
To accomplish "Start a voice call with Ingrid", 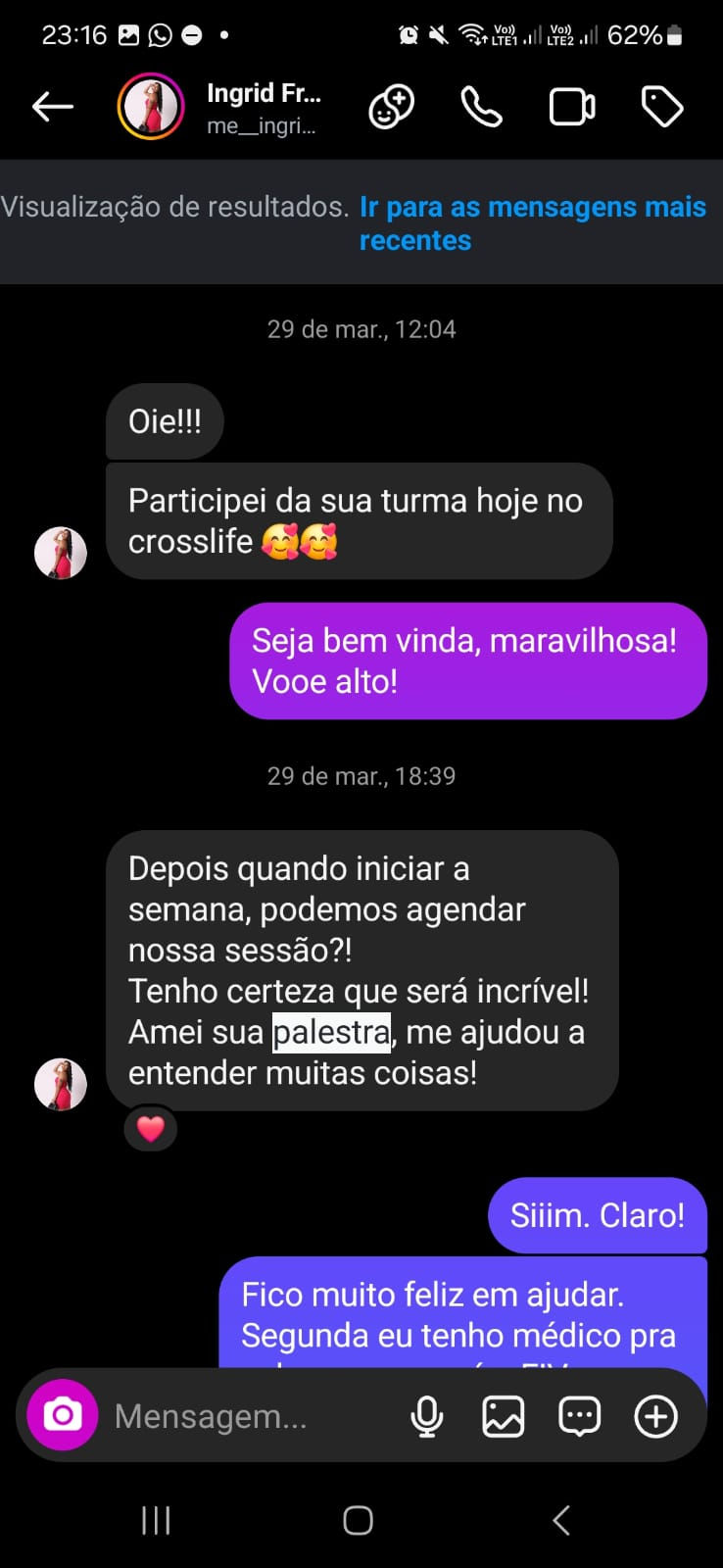I will (x=481, y=107).
